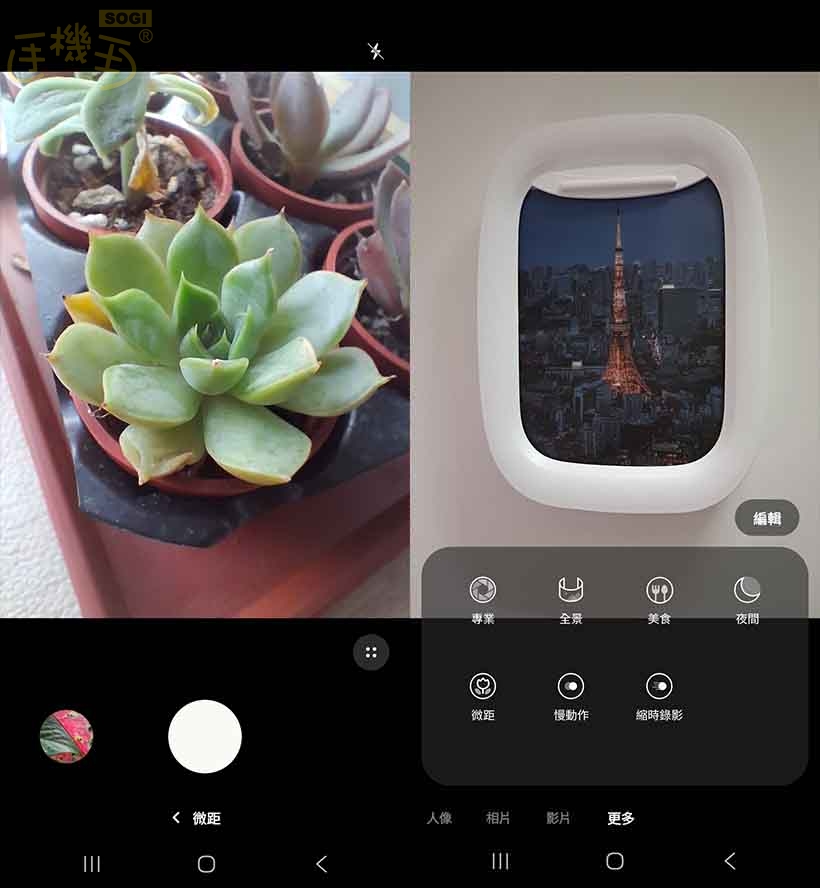This screenshot has width=820, height=888.
Task: Select the 慢動作 slow motion mode
Action: 571,686
